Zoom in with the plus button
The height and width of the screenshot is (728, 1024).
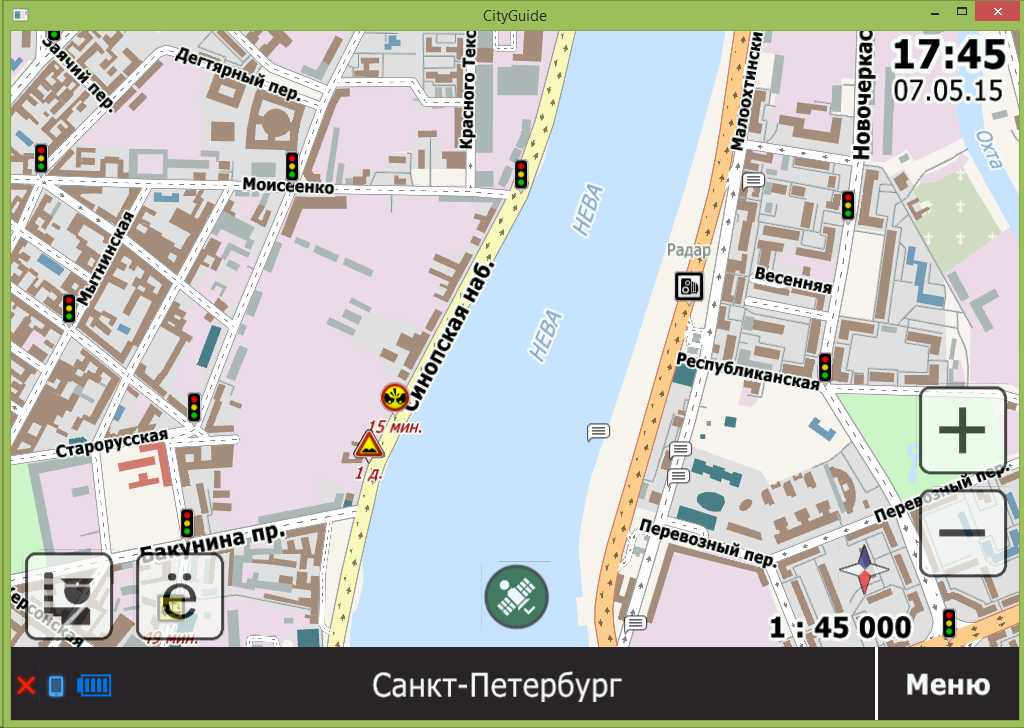point(962,431)
